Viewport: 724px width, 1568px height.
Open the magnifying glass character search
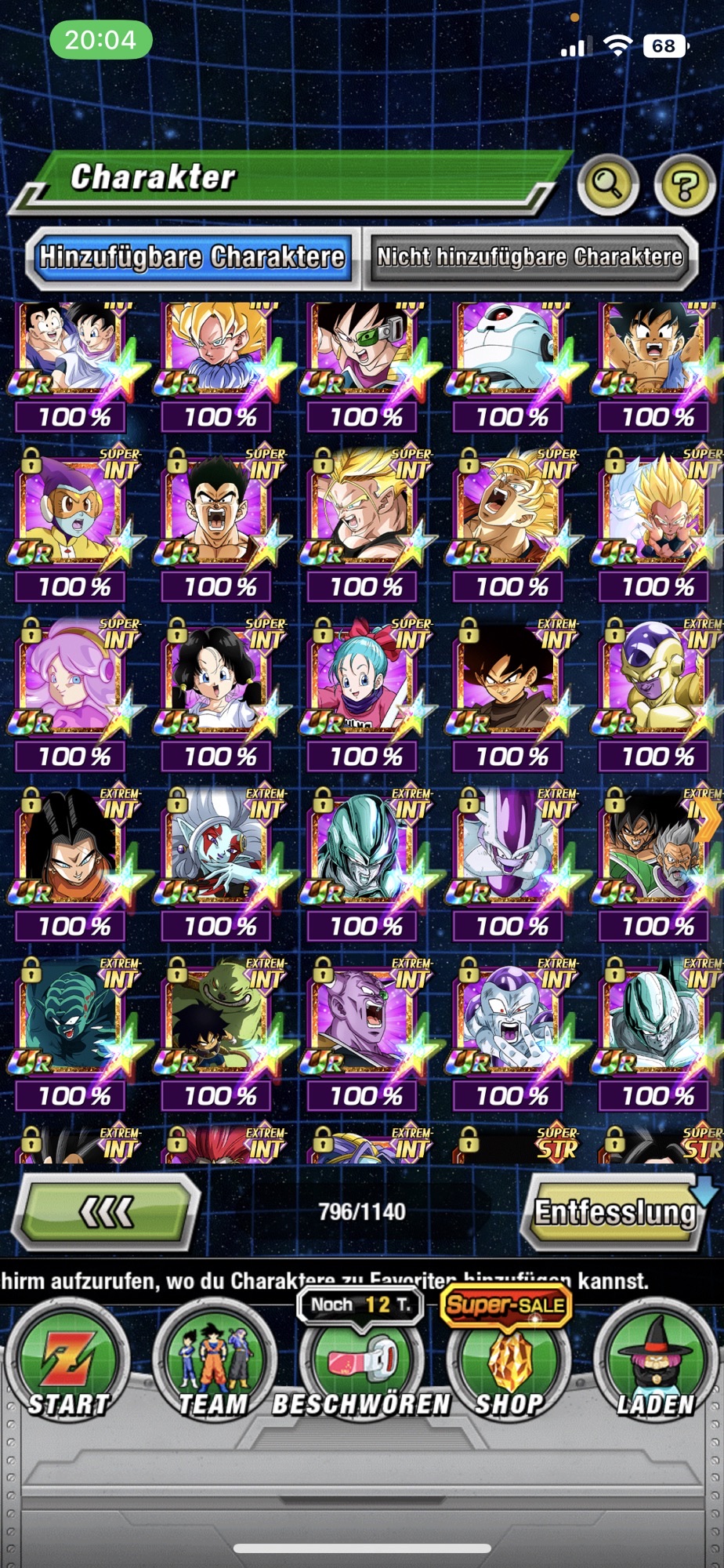[608, 184]
